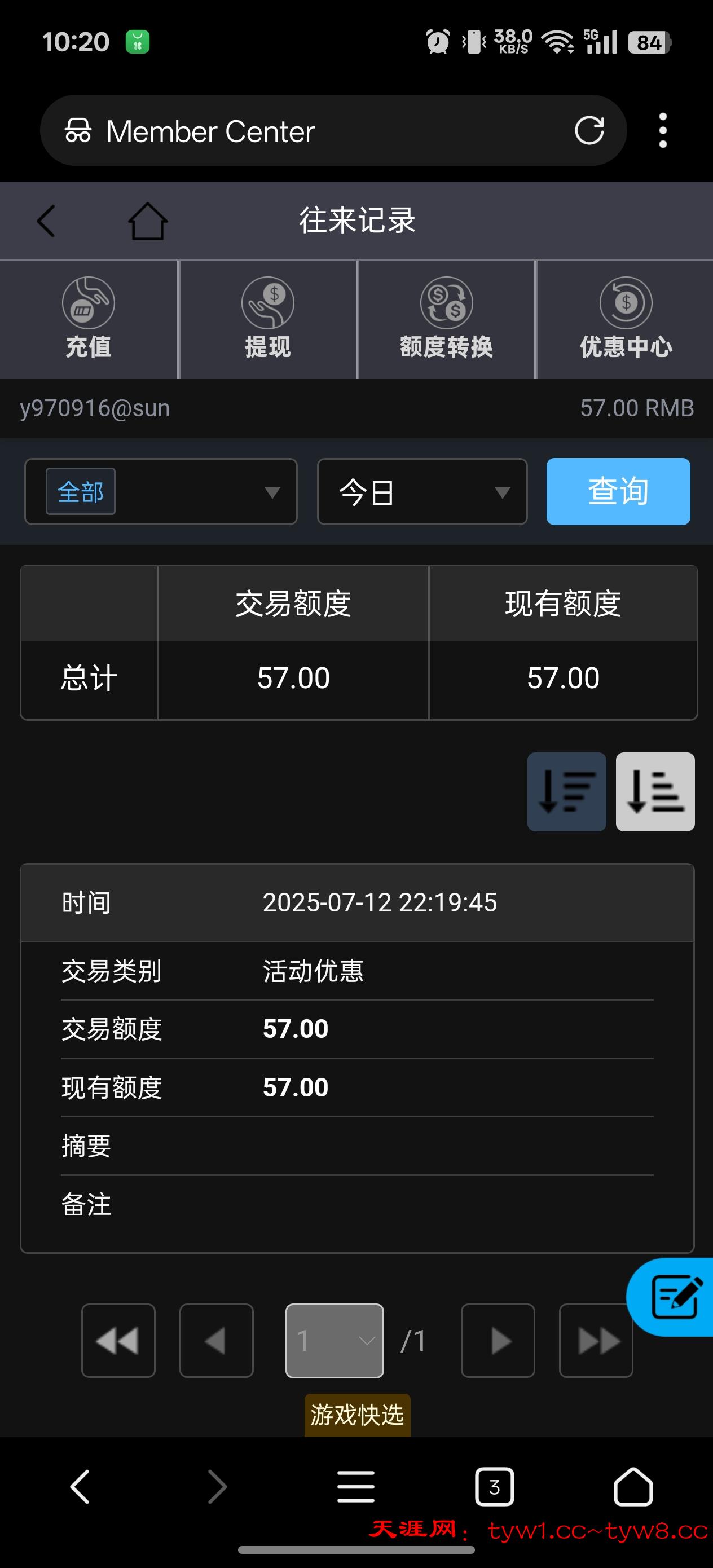Open the page number selector
The width and height of the screenshot is (713, 1568).
click(x=334, y=1340)
